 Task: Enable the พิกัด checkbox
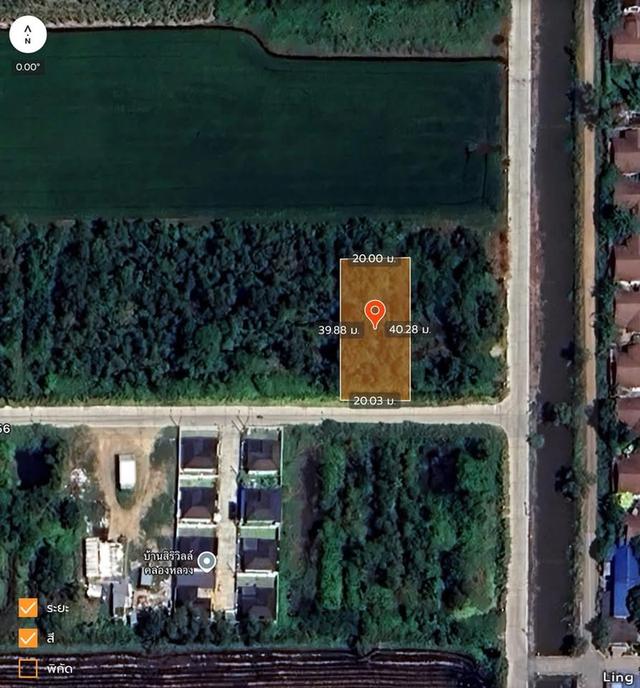[x=28, y=667]
